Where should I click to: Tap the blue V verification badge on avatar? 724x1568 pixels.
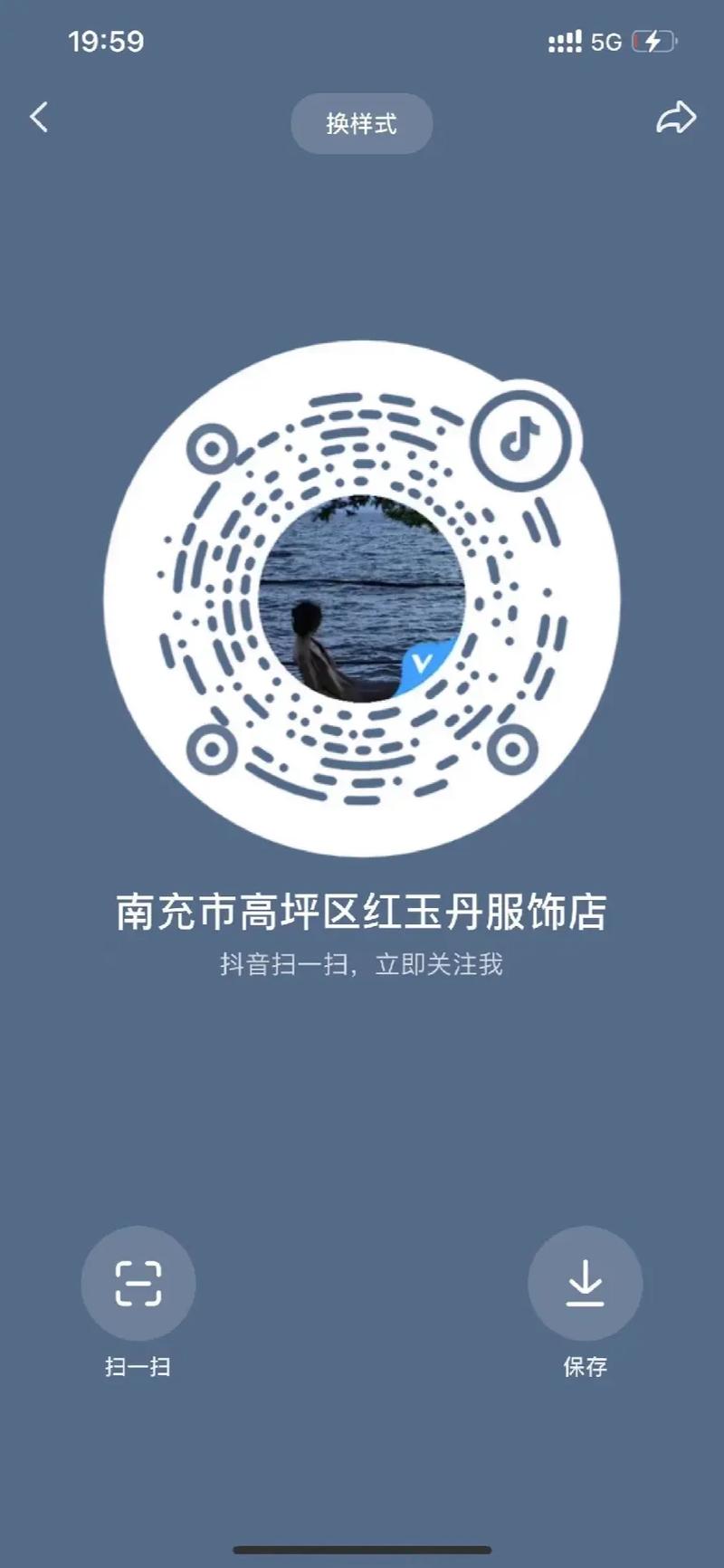418,665
